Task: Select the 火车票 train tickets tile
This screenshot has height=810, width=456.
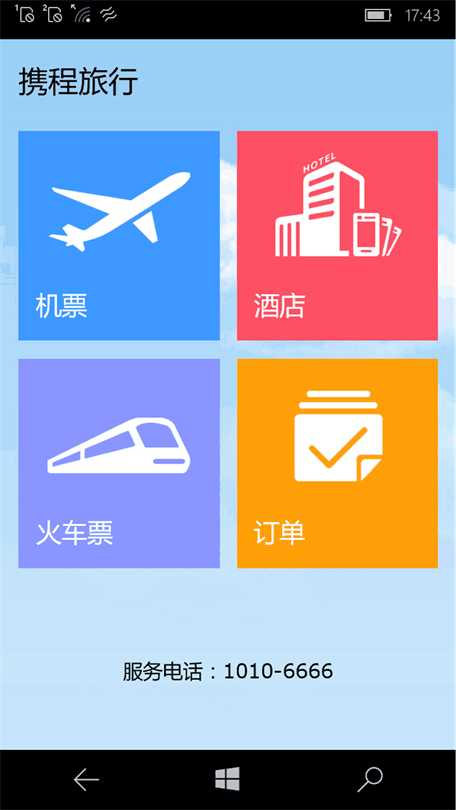Action: point(119,463)
